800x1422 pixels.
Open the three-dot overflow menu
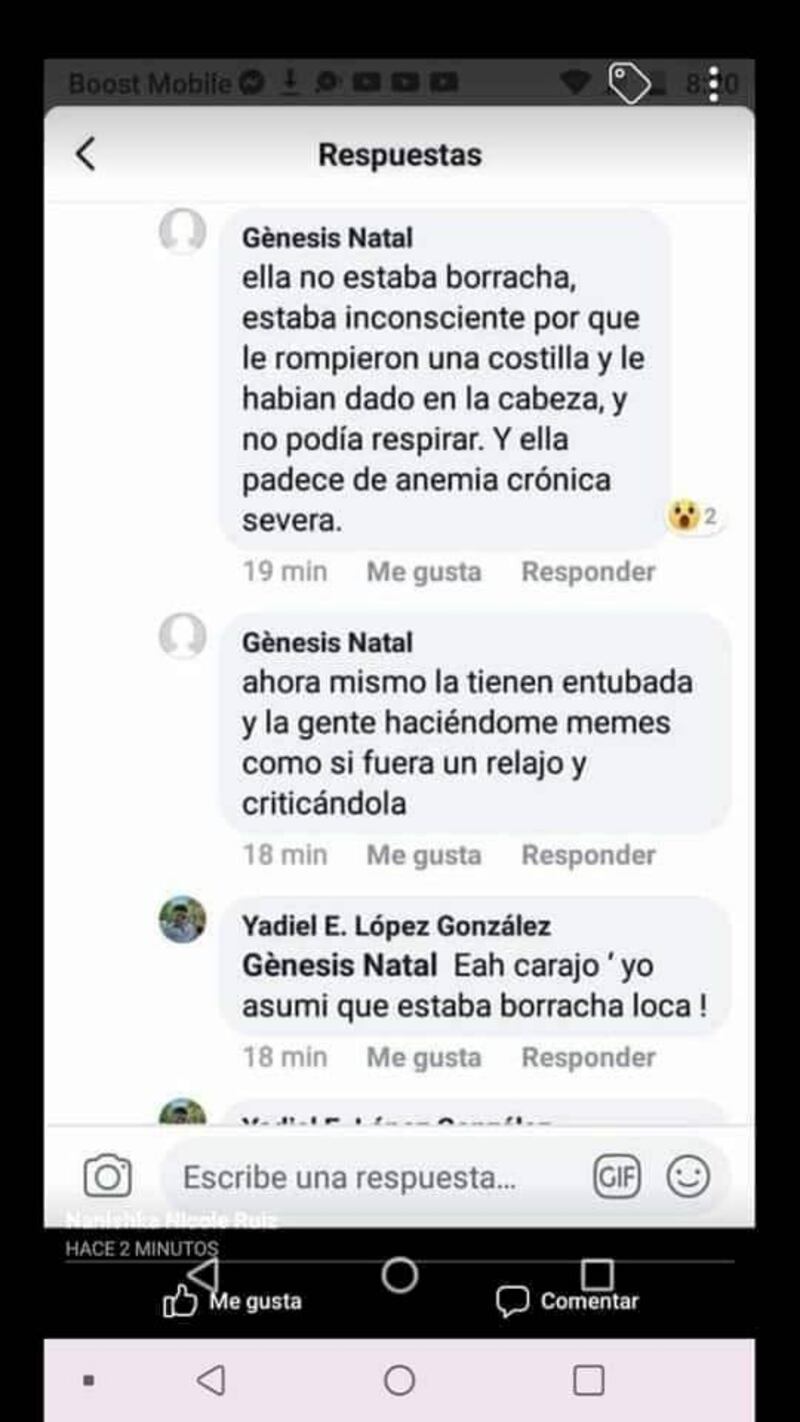click(713, 84)
